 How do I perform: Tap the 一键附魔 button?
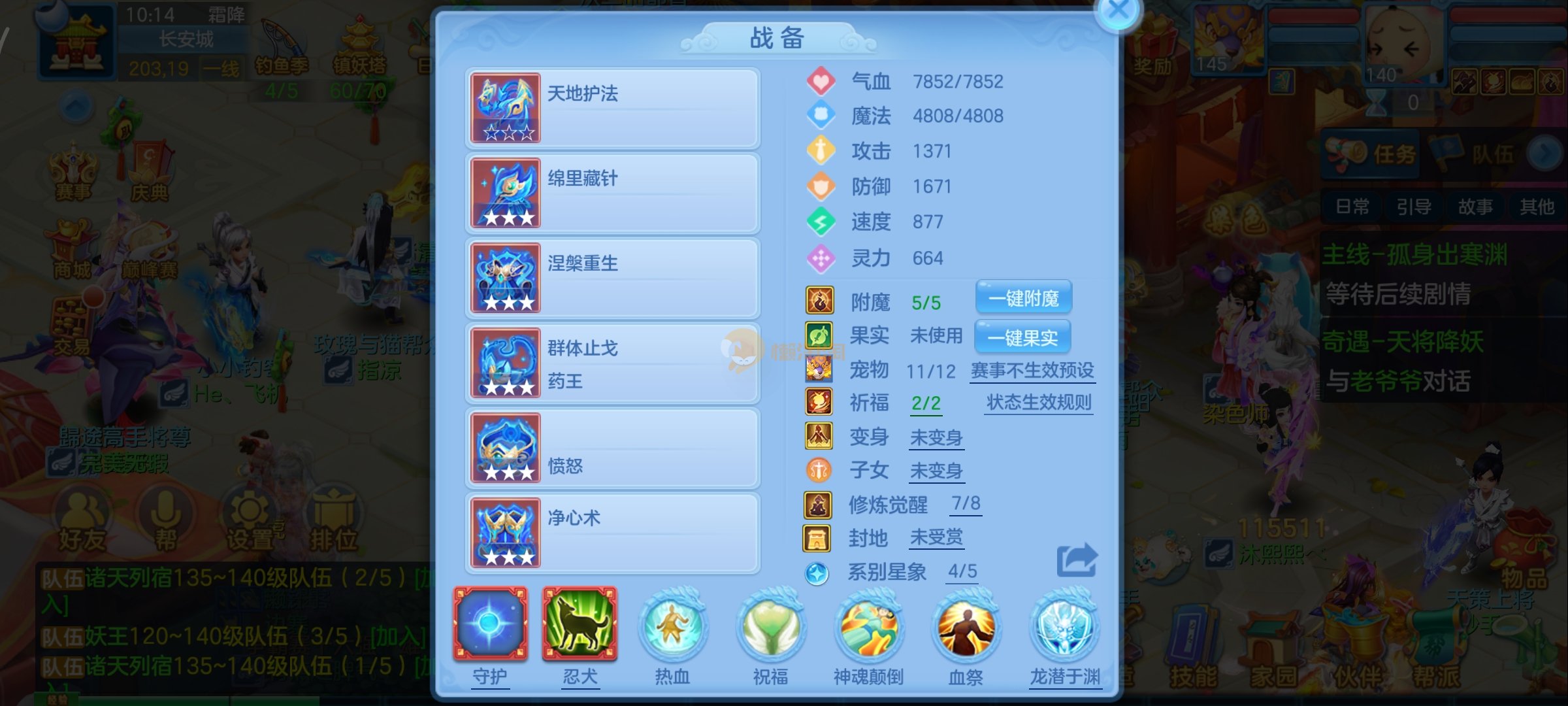pyautogui.click(x=1023, y=298)
